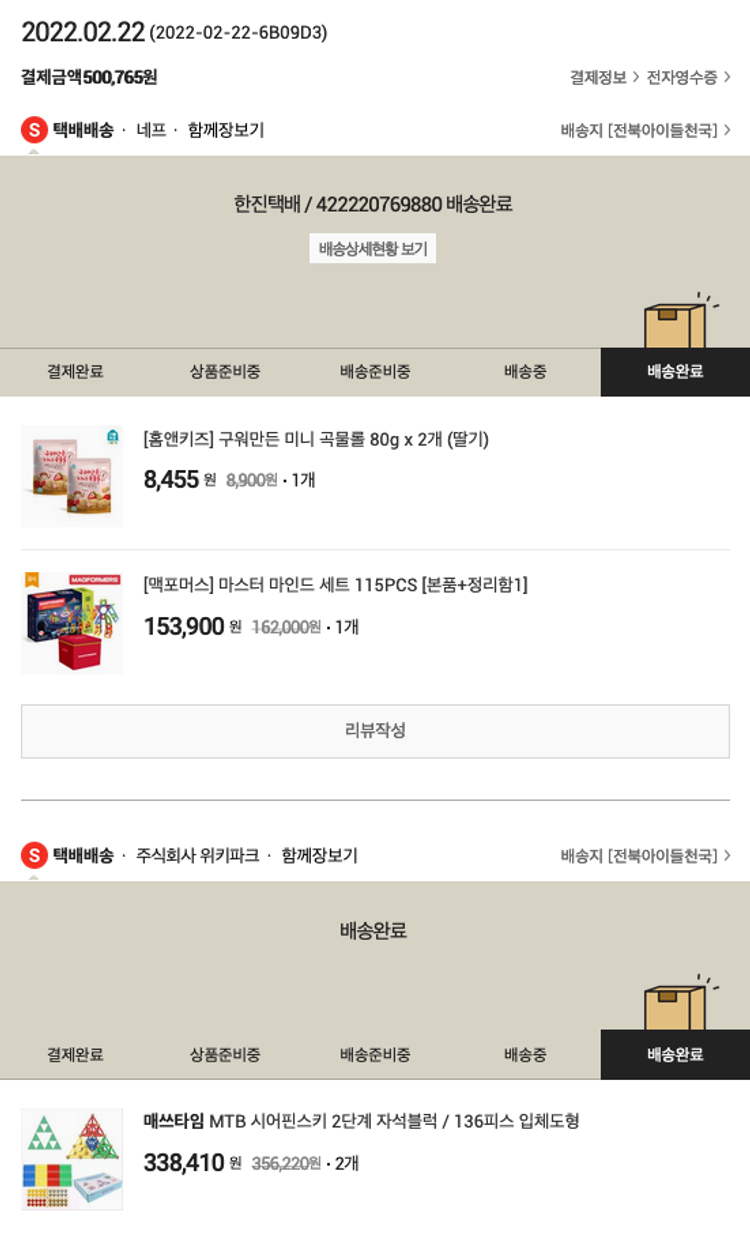This screenshot has width=750, height=1239.
Task: Open seller 네프 store link
Action: pyautogui.click(x=151, y=130)
